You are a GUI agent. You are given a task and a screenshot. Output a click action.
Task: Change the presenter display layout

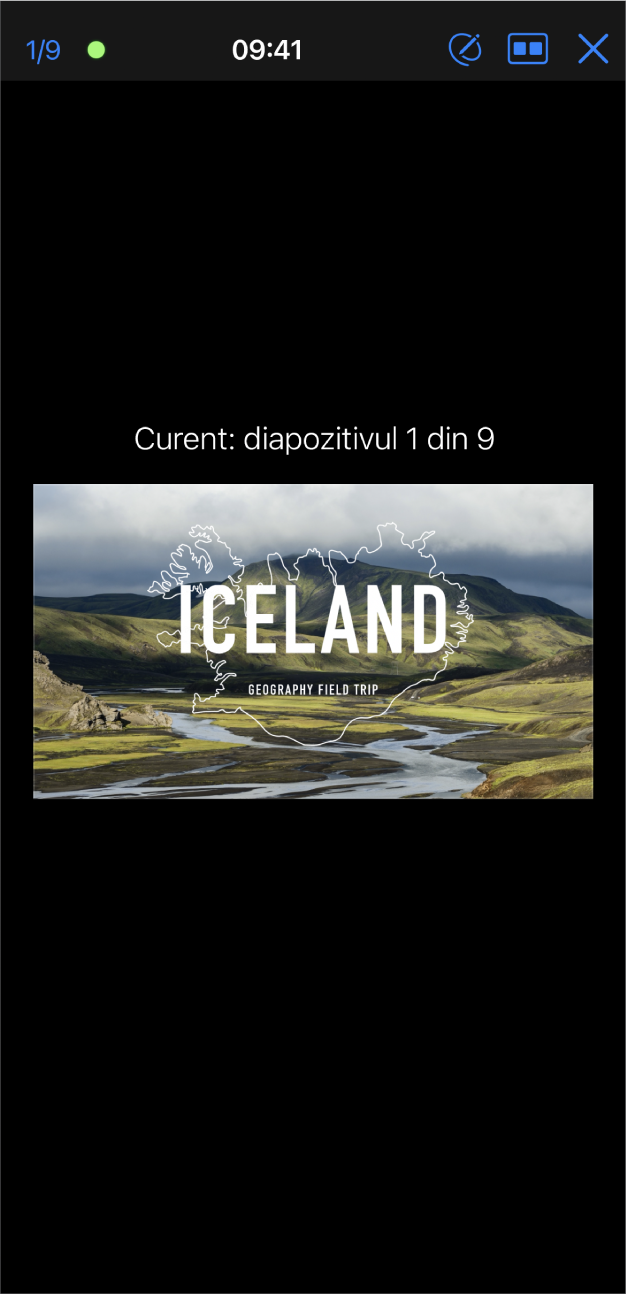coord(528,49)
